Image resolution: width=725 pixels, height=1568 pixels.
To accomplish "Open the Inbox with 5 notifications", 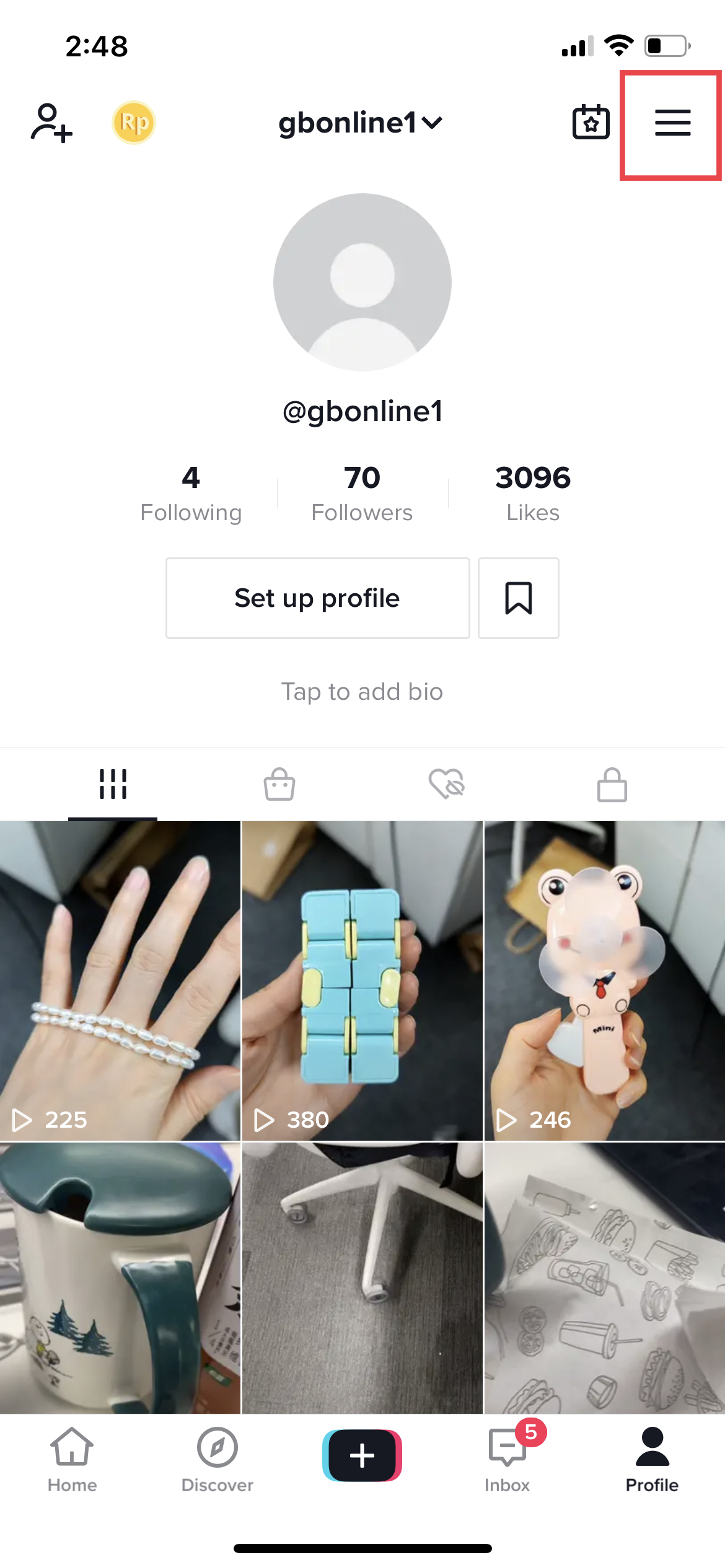I will pyautogui.click(x=507, y=1458).
